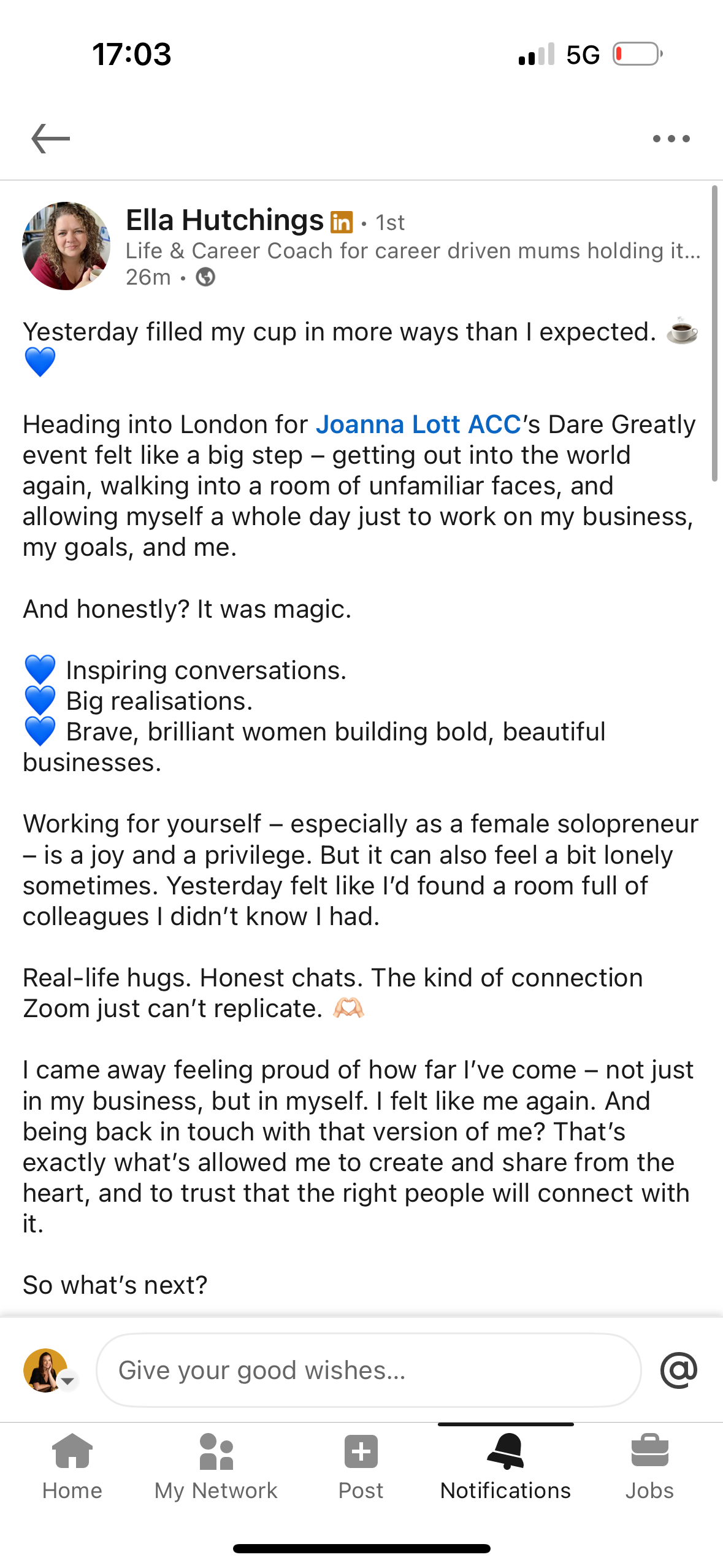Go back using the arrow icon

pos(51,138)
